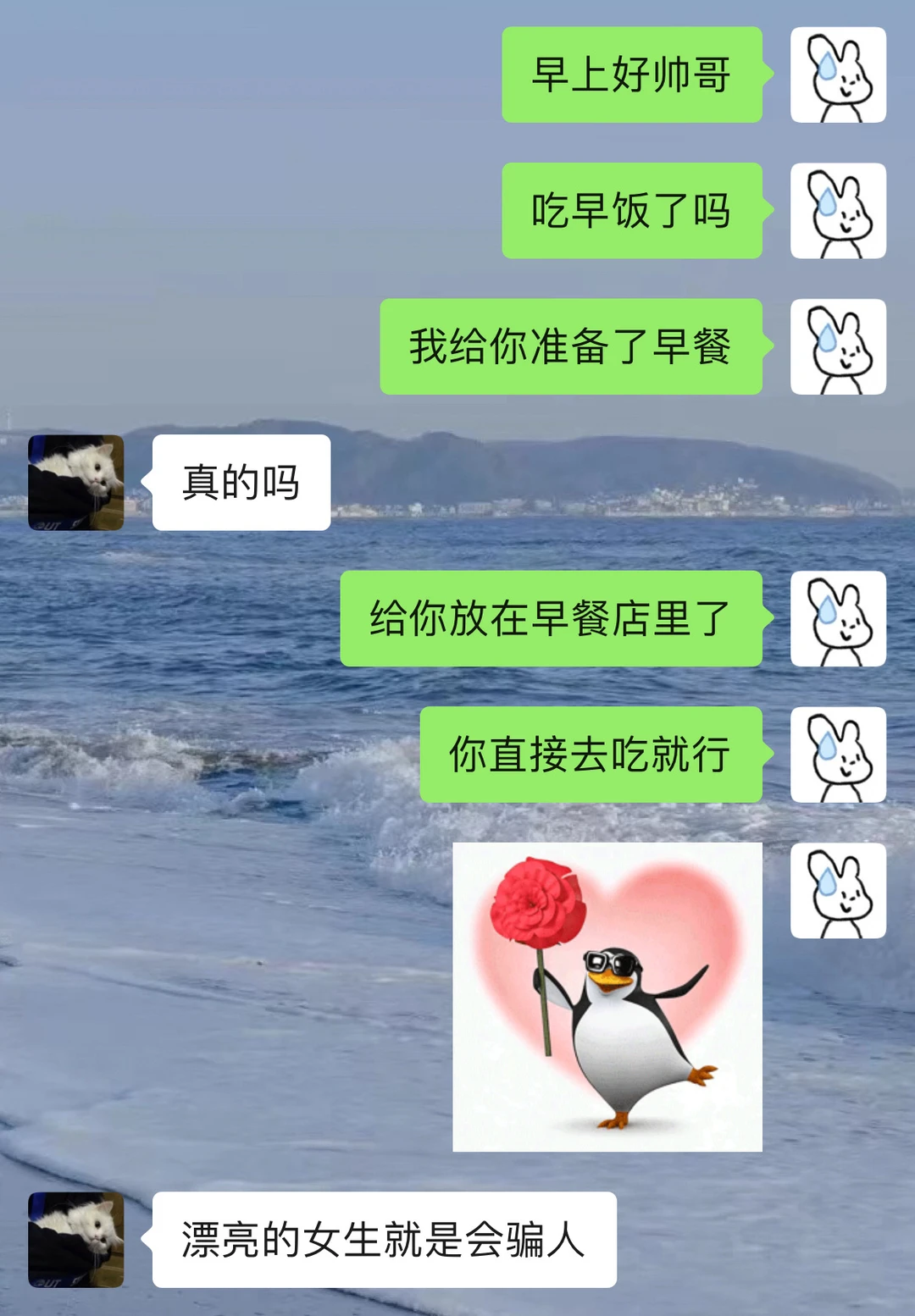The height and width of the screenshot is (1316, 915).
Task: Select the bubble 你直接去吃就行
Action: (x=593, y=755)
